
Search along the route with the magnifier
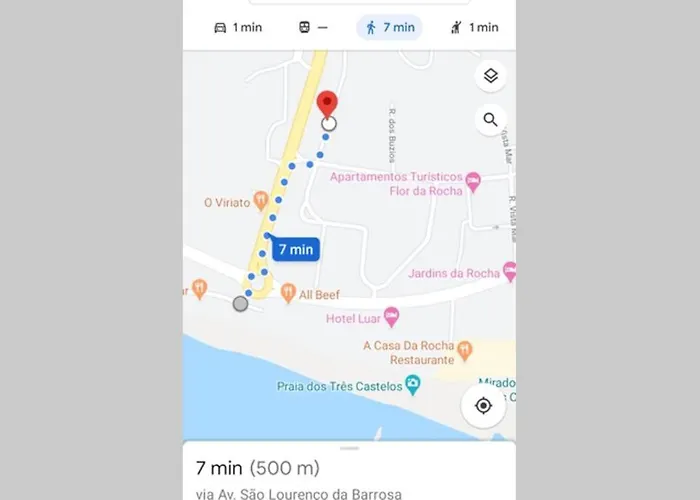490,120
